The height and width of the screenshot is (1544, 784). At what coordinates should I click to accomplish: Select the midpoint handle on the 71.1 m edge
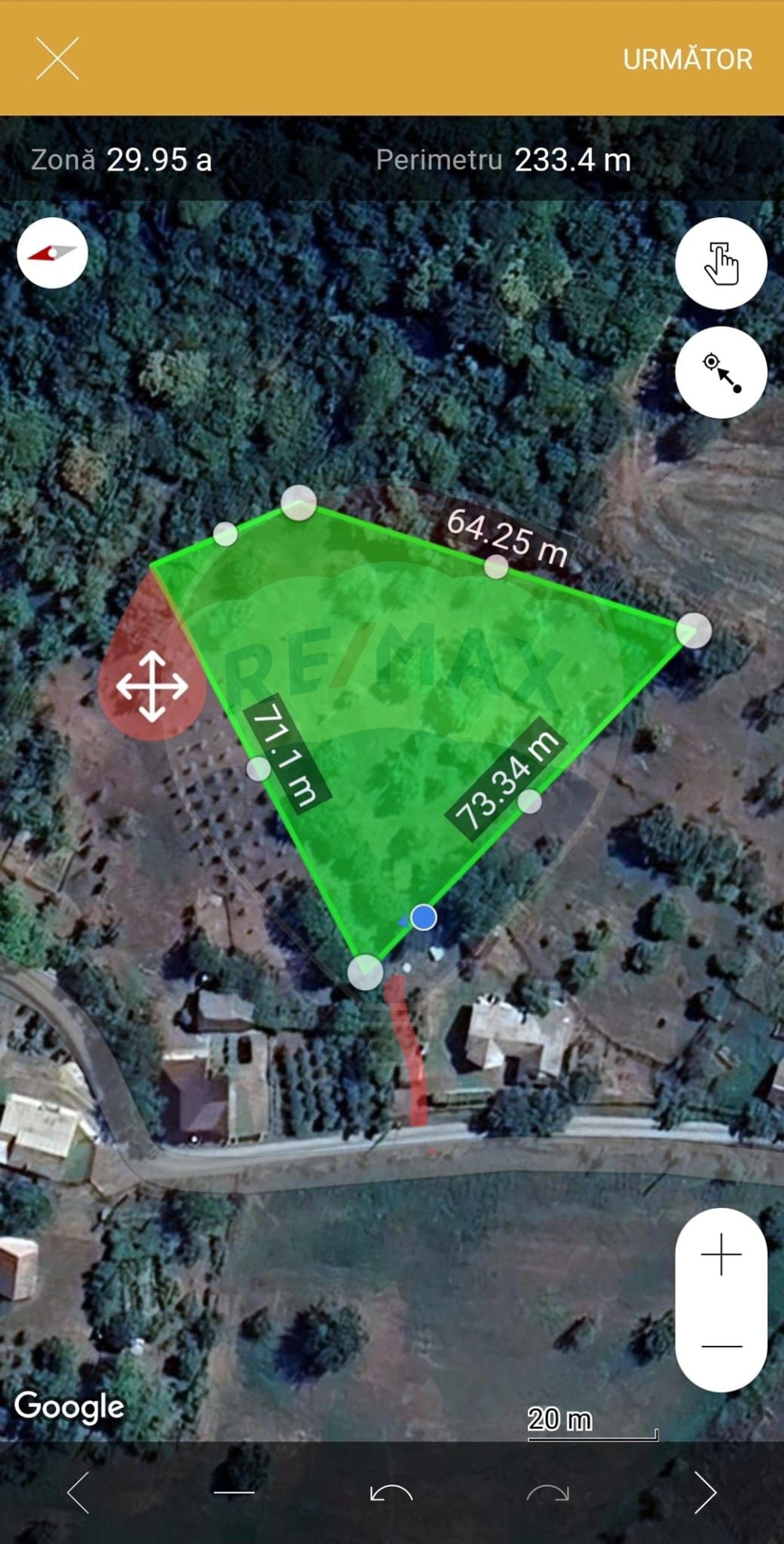pyautogui.click(x=258, y=769)
